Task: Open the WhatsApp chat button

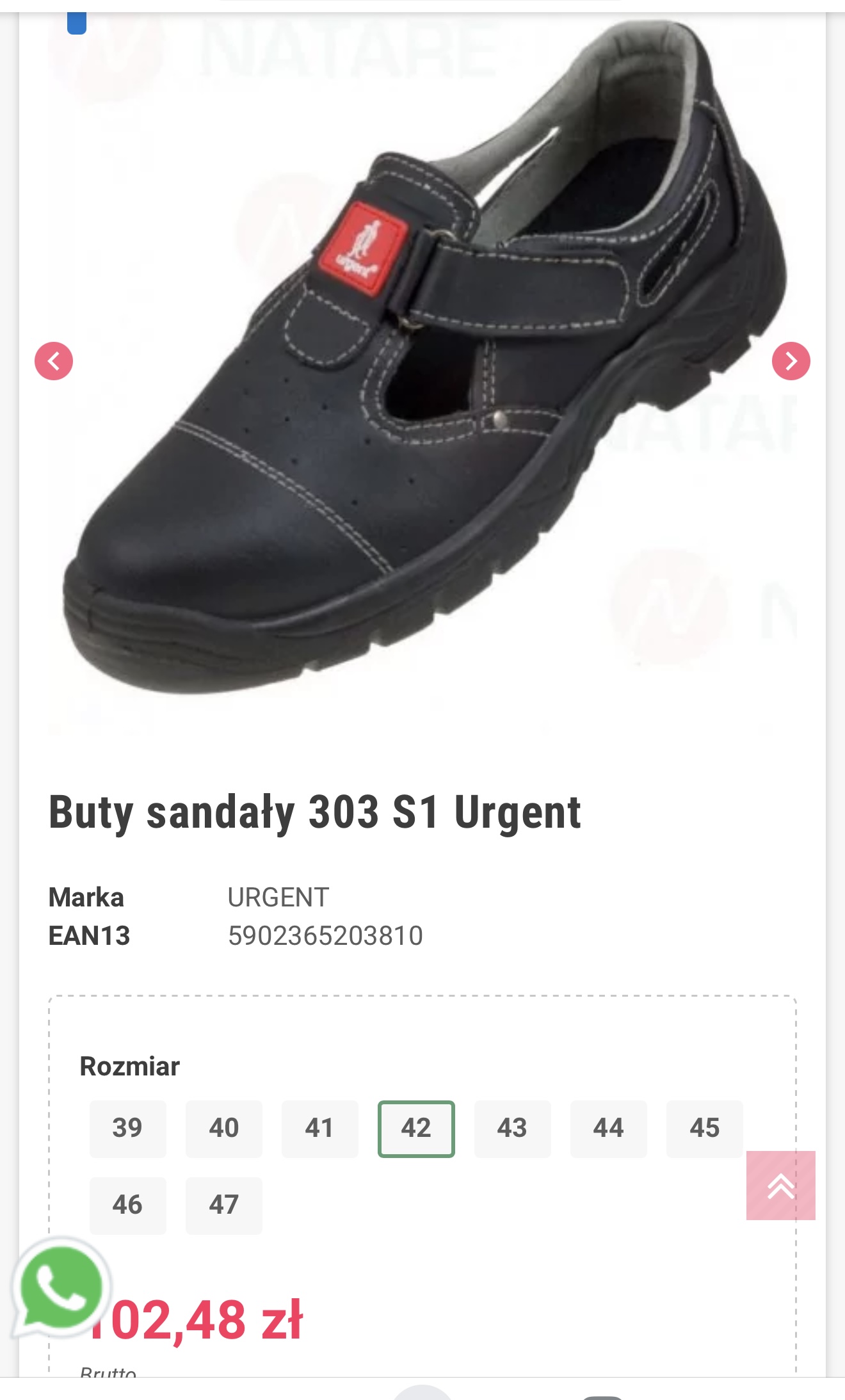Action: point(61,1288)
